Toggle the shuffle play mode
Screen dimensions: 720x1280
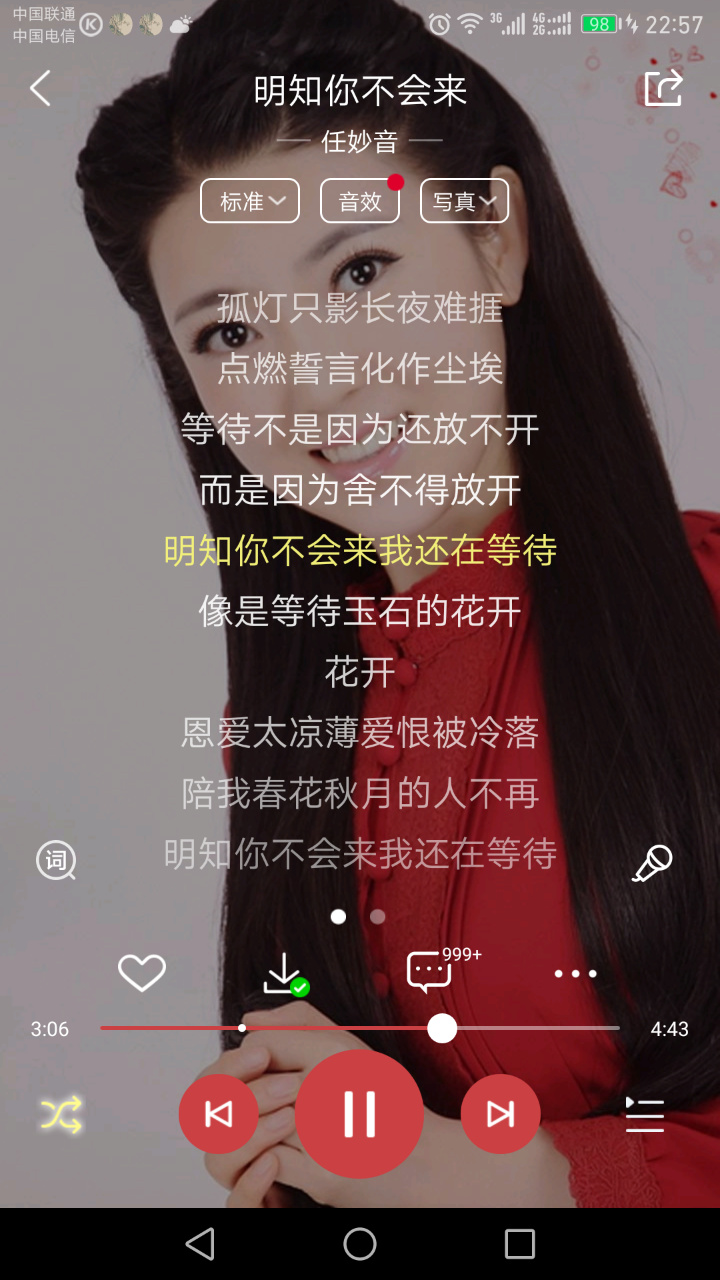[61, 1114]
